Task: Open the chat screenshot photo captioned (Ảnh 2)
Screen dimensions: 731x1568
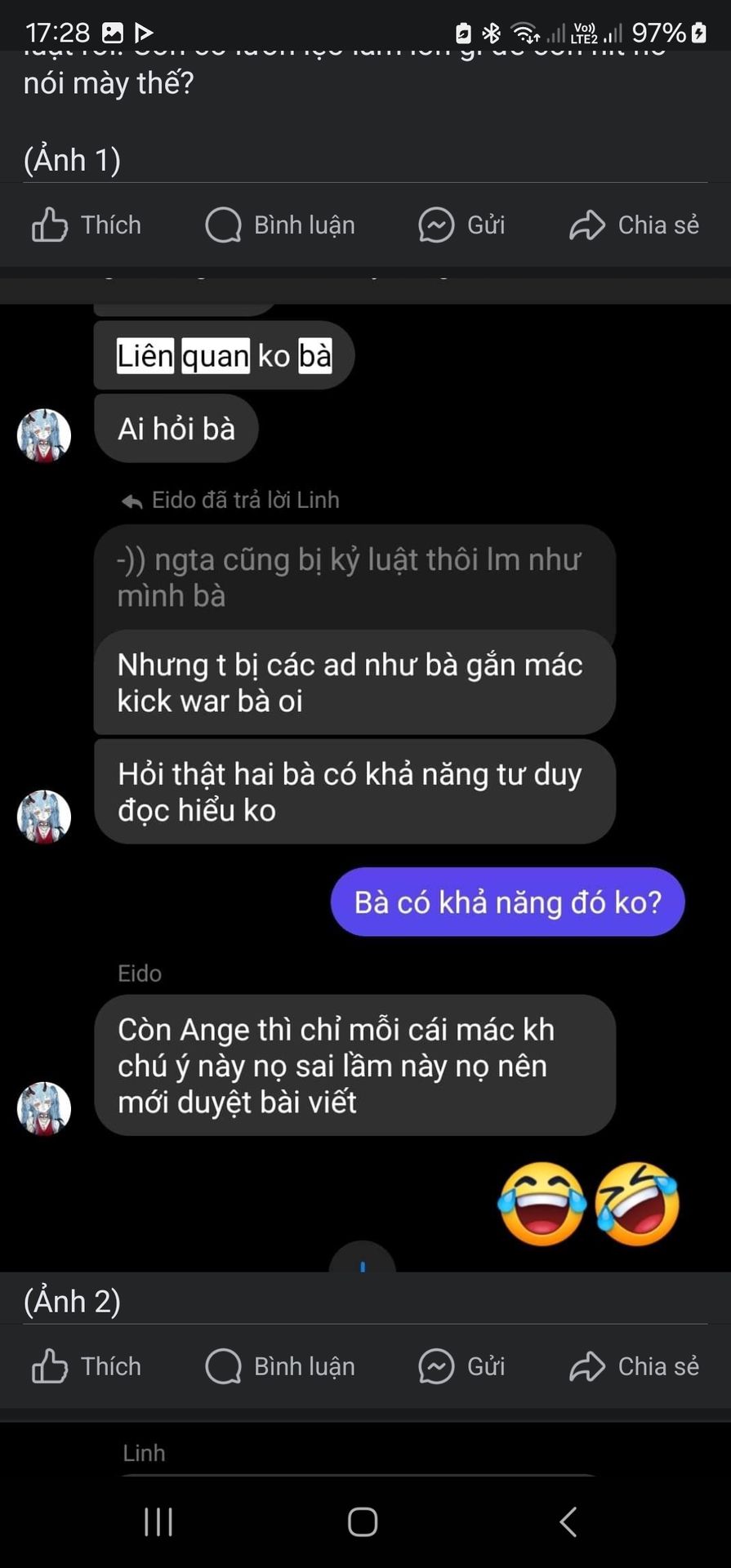Action: (365, 776)
